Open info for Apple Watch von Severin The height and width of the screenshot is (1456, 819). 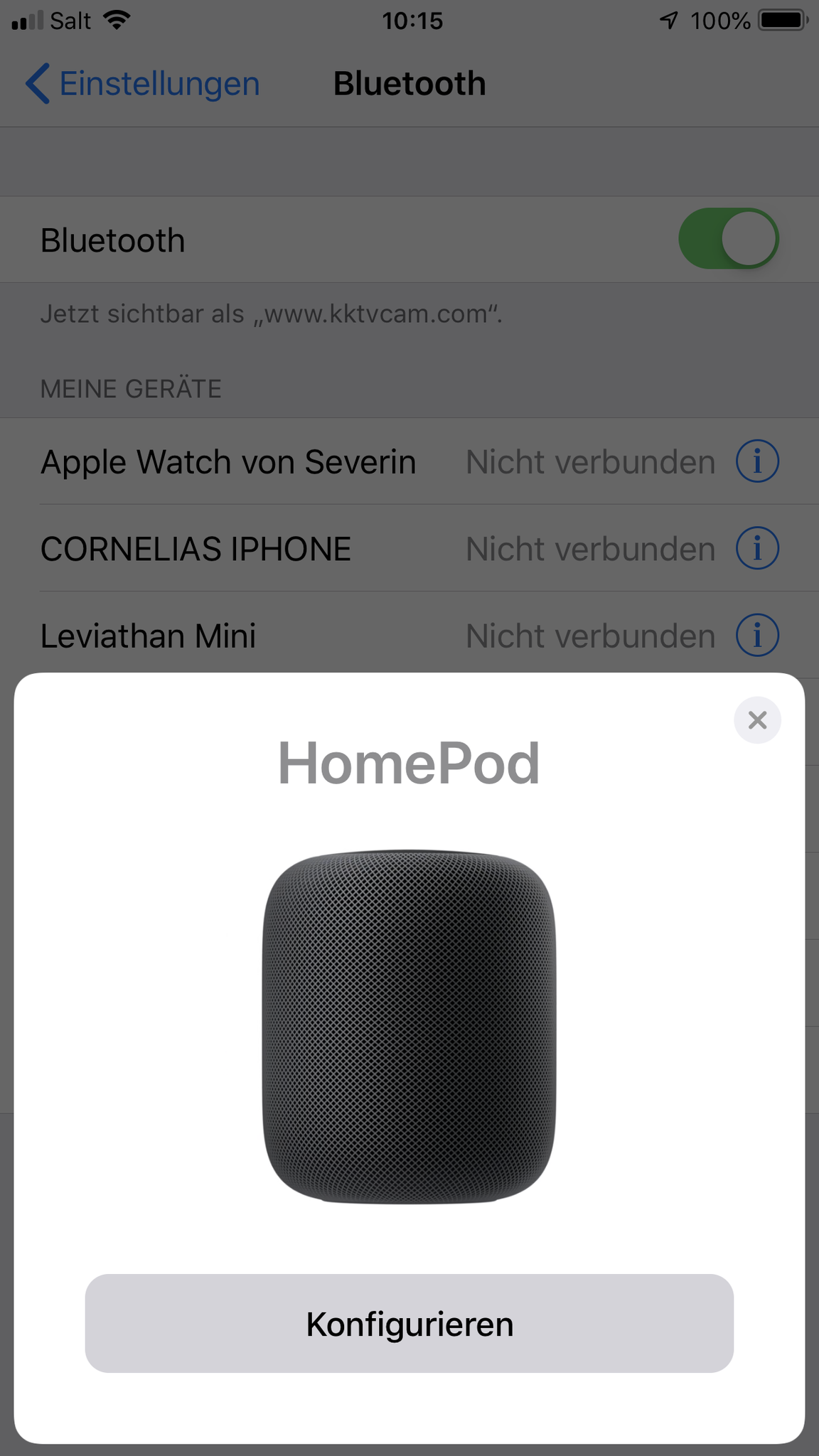point(757,461)
